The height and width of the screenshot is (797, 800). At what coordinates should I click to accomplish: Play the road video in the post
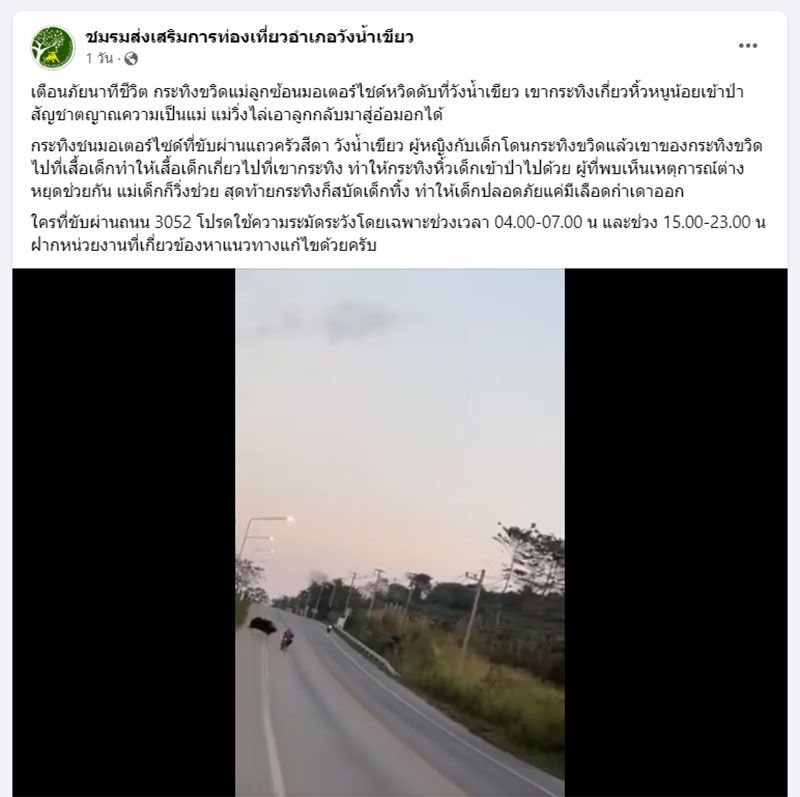coord(400,532)
